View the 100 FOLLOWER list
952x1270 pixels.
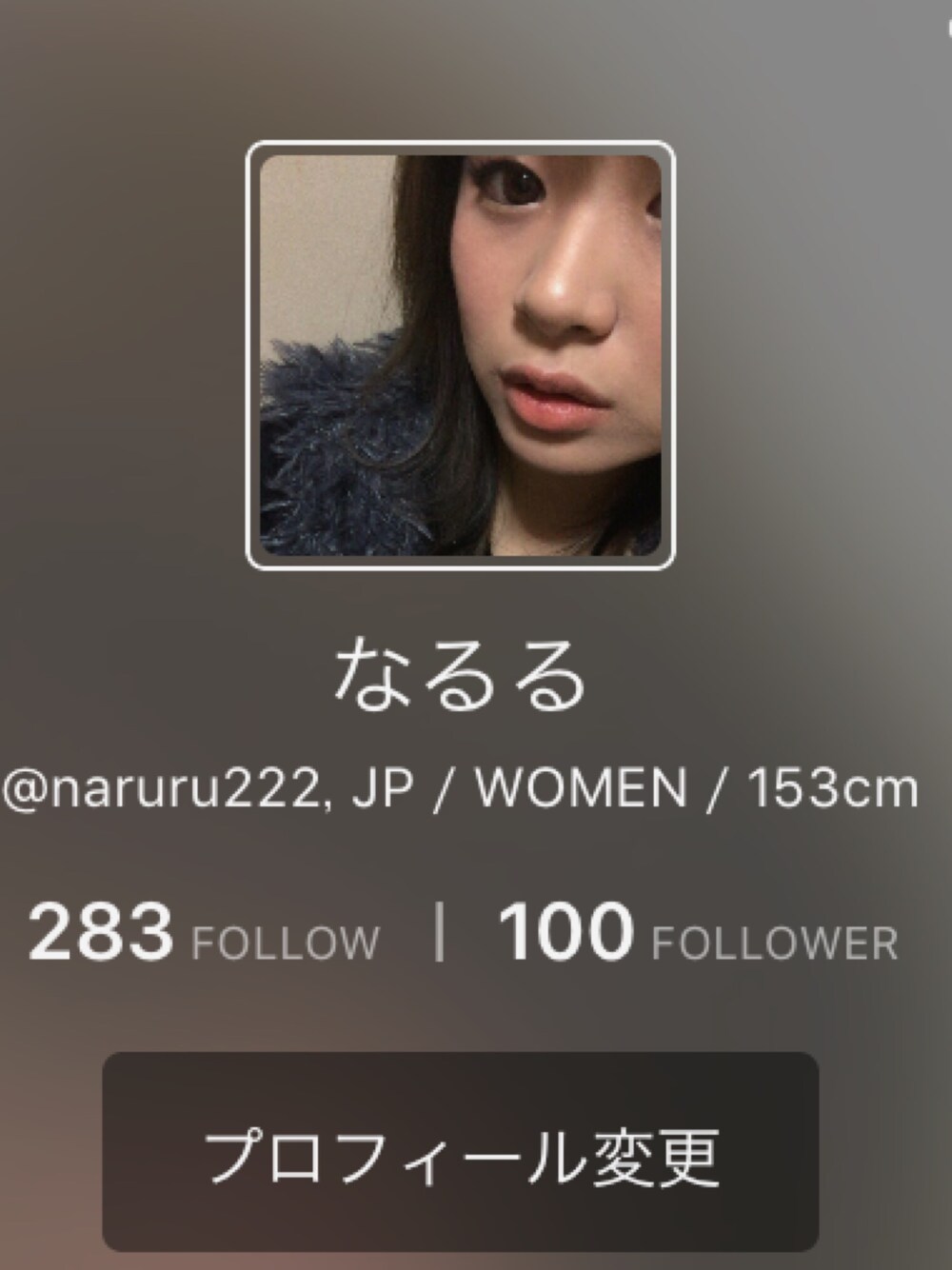point(698,933)
